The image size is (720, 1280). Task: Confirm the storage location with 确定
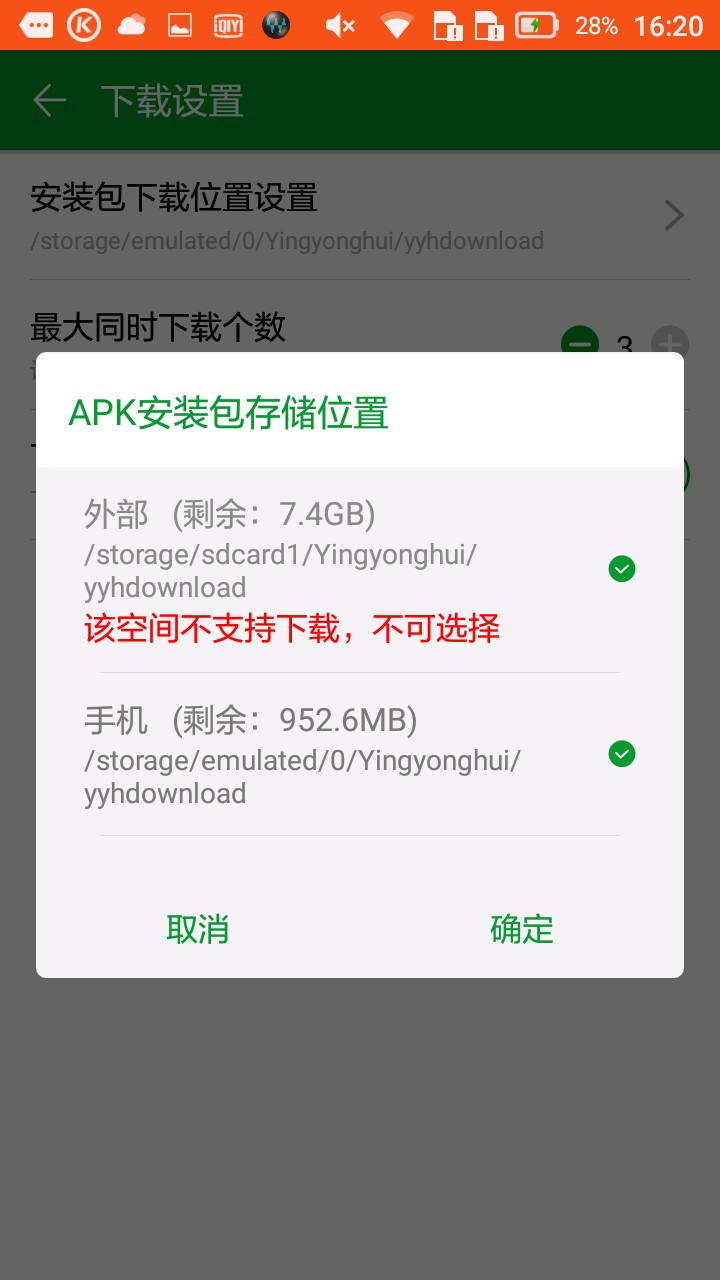521,929
